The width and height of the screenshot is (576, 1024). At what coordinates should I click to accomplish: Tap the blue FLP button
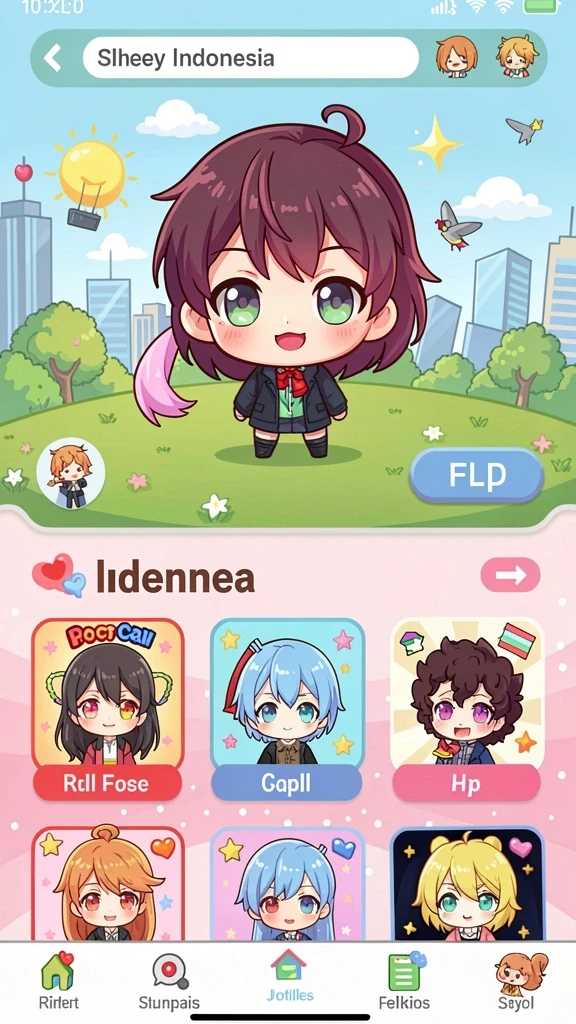pos(477,476)
